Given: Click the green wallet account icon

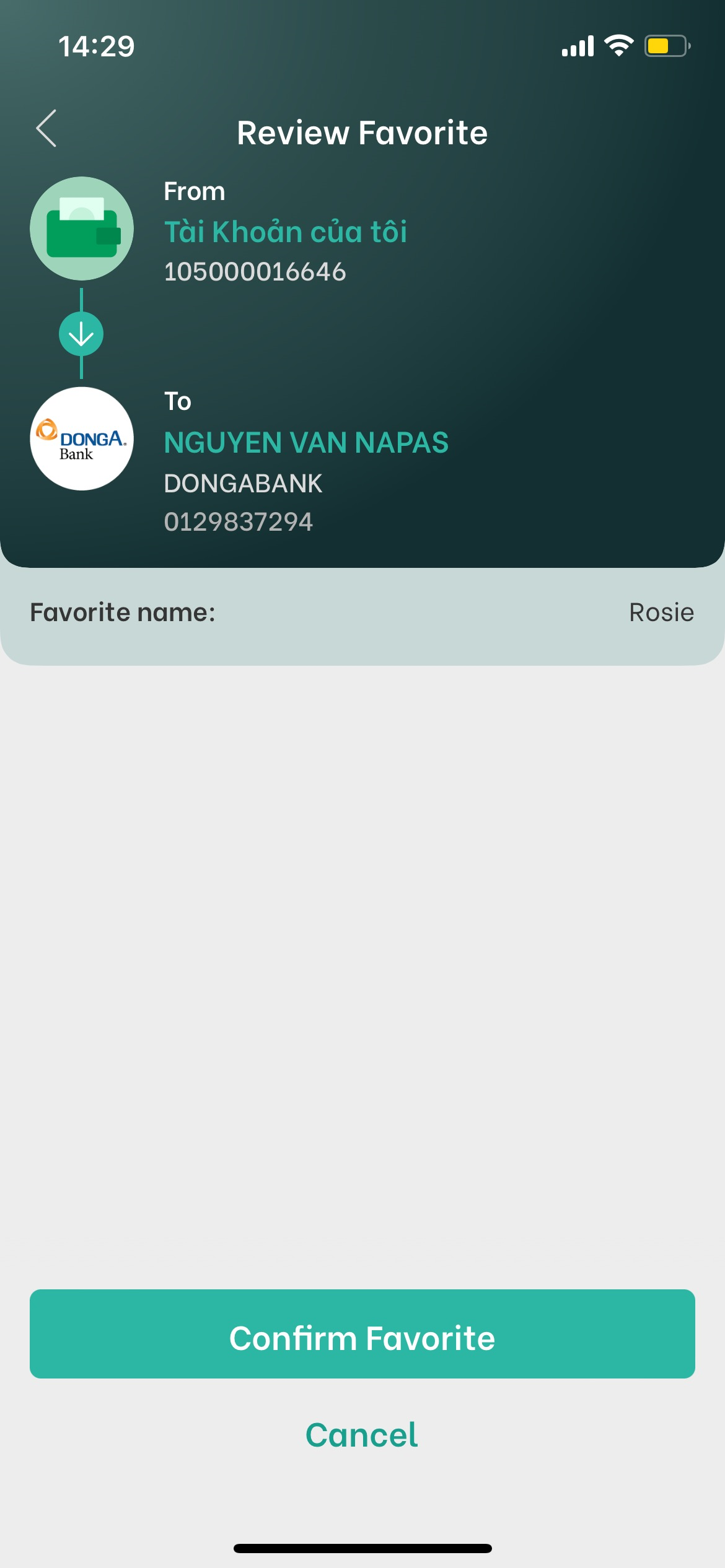Looking at the screenshot, I should (x=81, y=229).
